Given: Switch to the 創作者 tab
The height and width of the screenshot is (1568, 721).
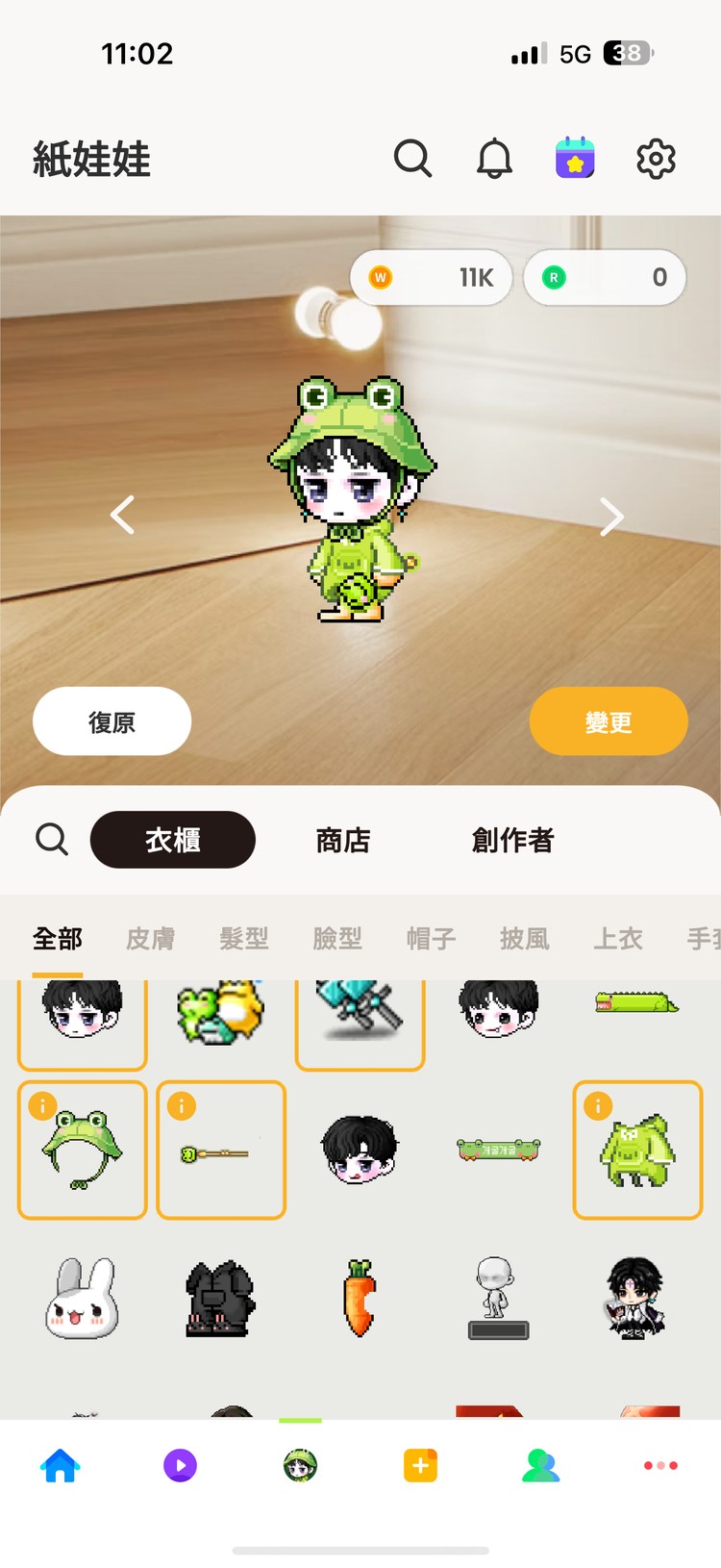Looking at the screenshot, I should point(512,840).
